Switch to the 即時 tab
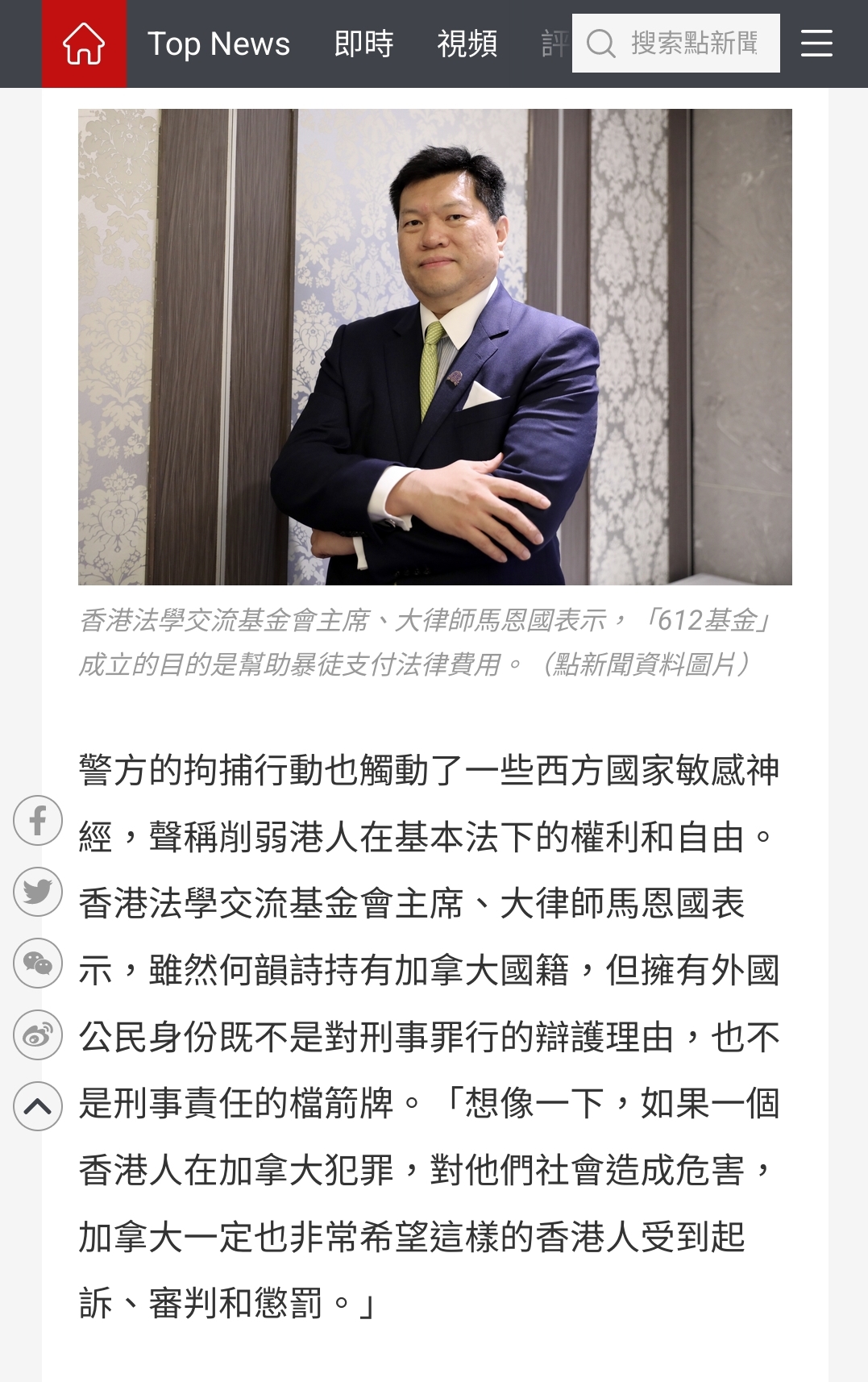Image resolution: width=868 pixels, height=1382 pixels. [x=363, y=44]
